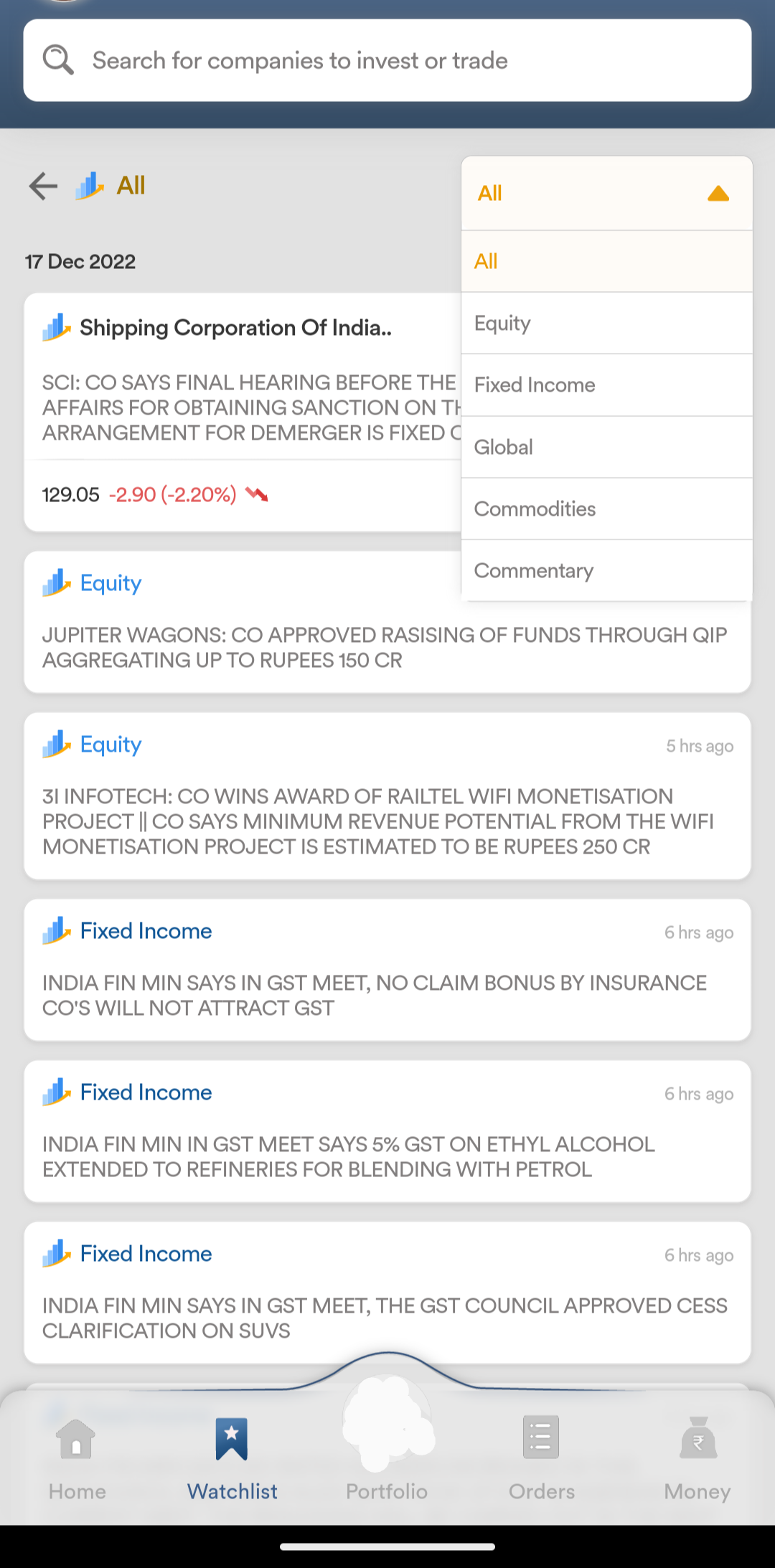Choose Fixed Income in the dropdown
Screen dimensions: 775x1568
[x=606, y=385]
